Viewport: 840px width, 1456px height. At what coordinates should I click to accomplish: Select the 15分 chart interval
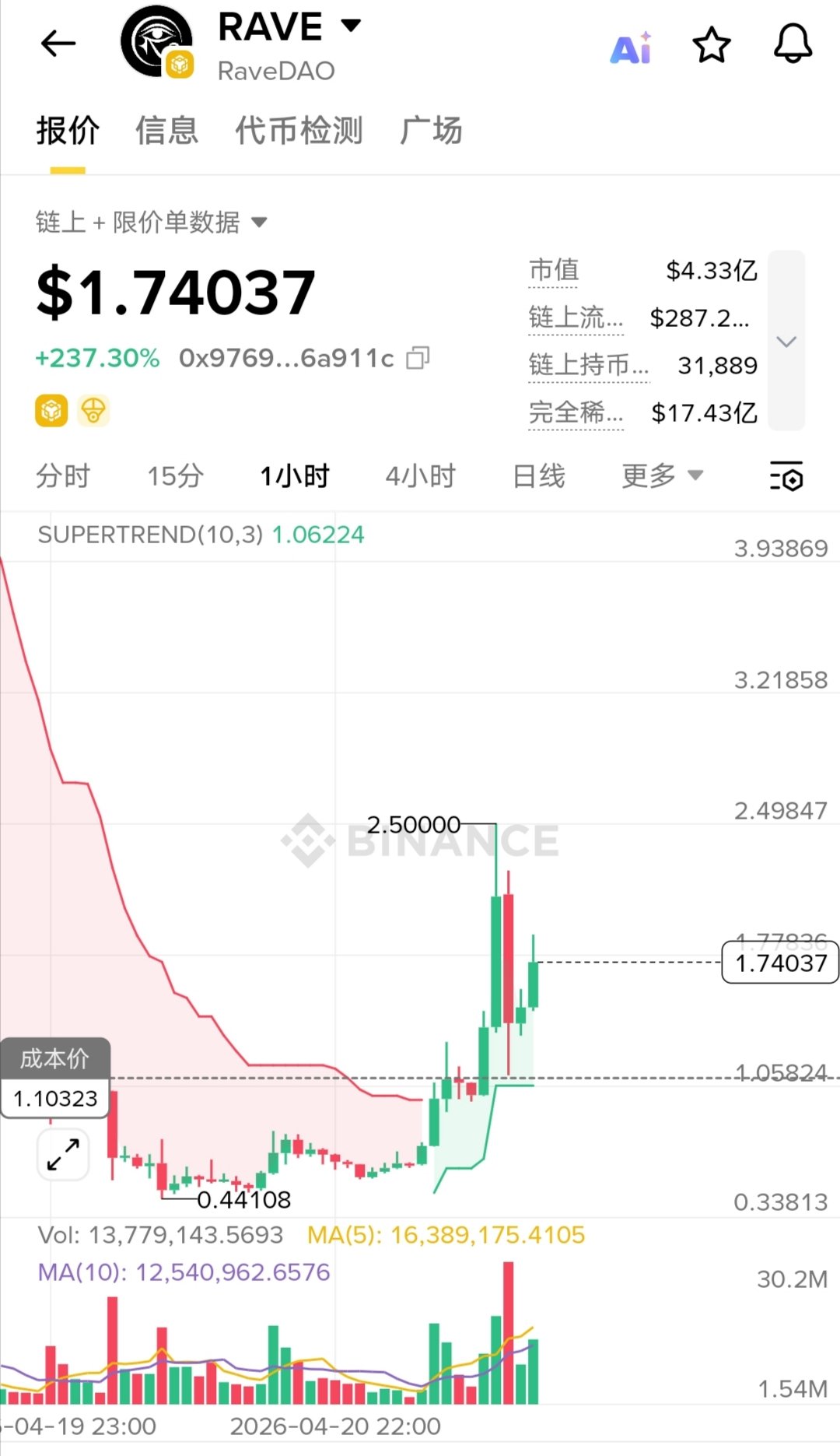(176, 475)
